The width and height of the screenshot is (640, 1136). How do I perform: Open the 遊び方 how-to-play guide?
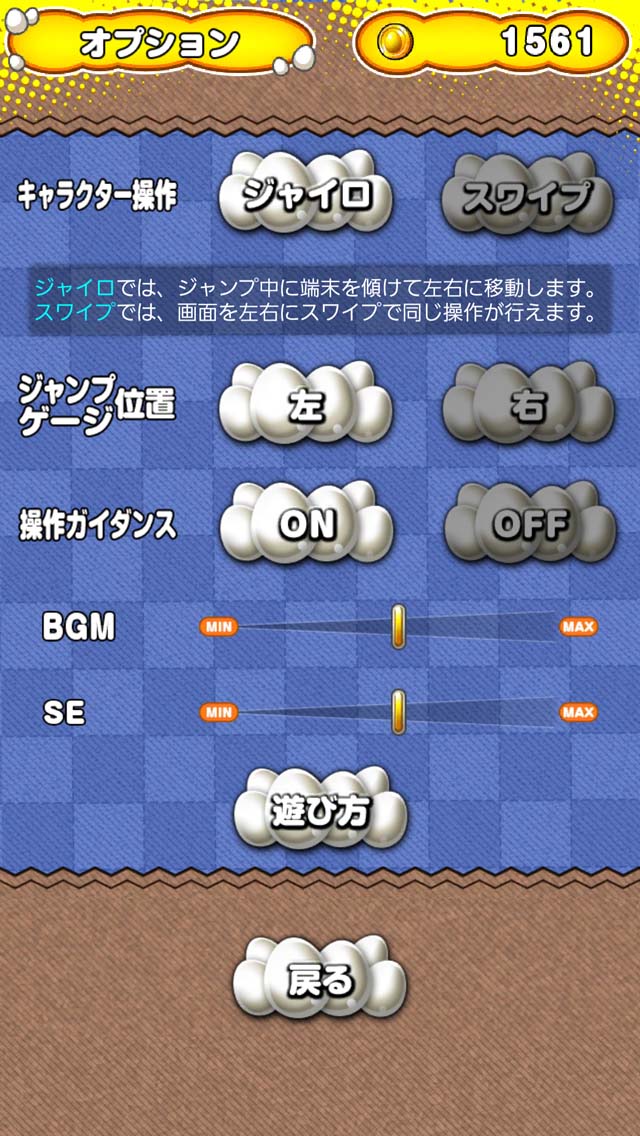point(320,811)
